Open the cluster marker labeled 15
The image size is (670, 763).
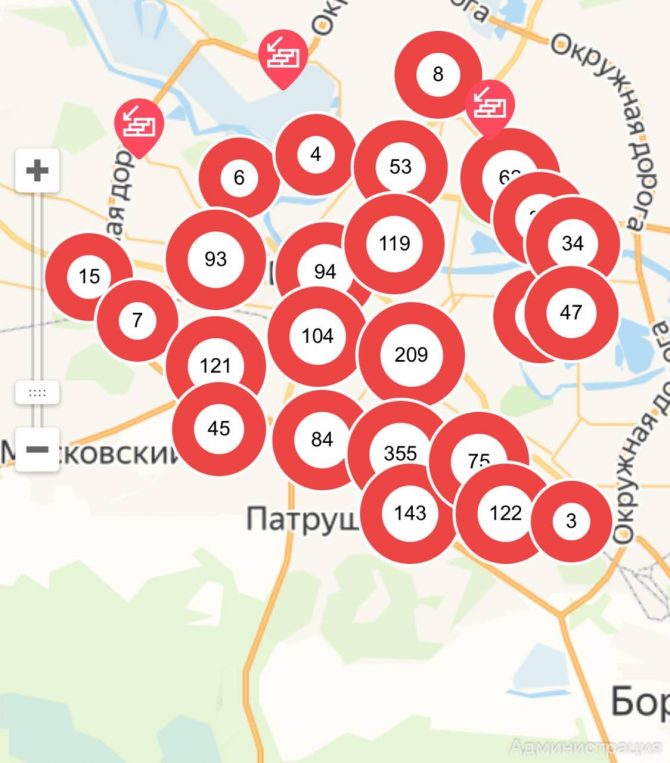click(x=89, y=276)
